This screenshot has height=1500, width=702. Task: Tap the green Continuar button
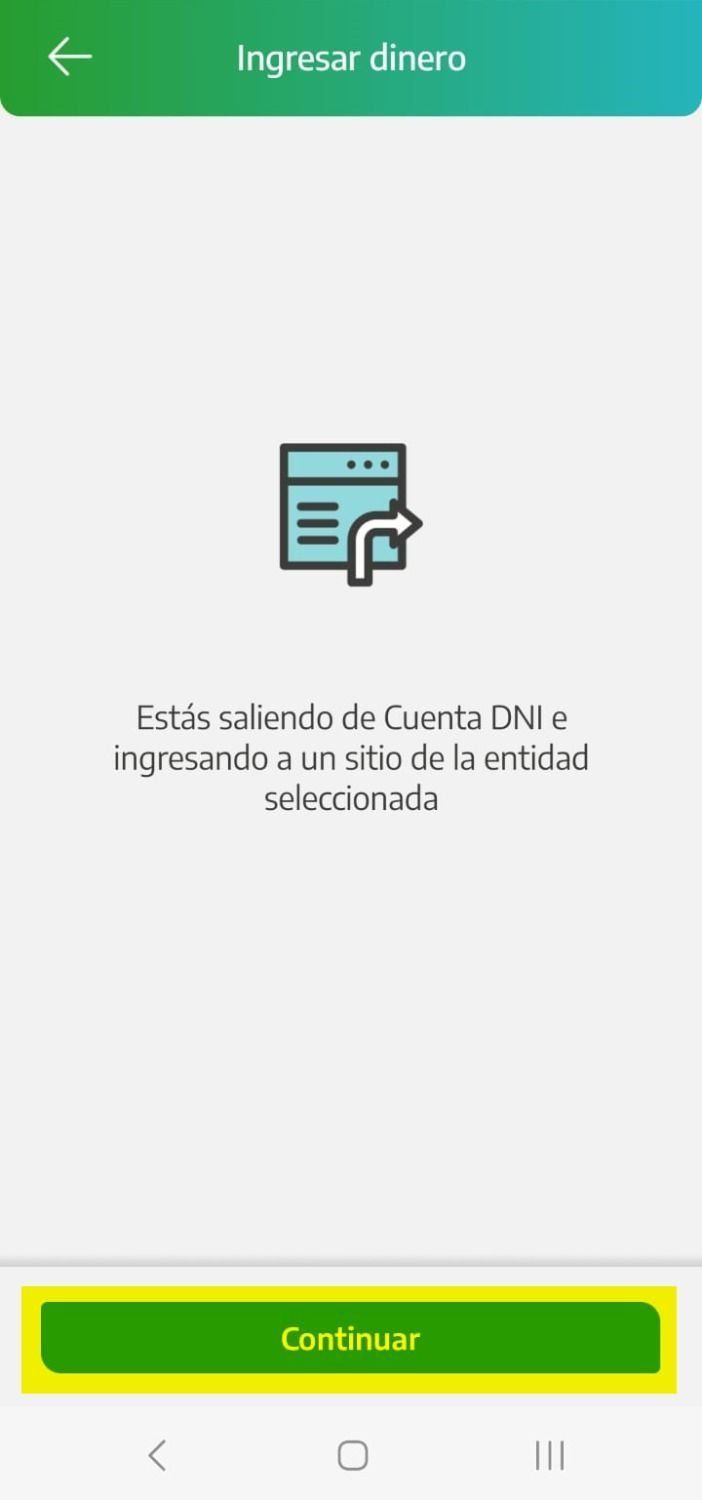pos(350,1338)
